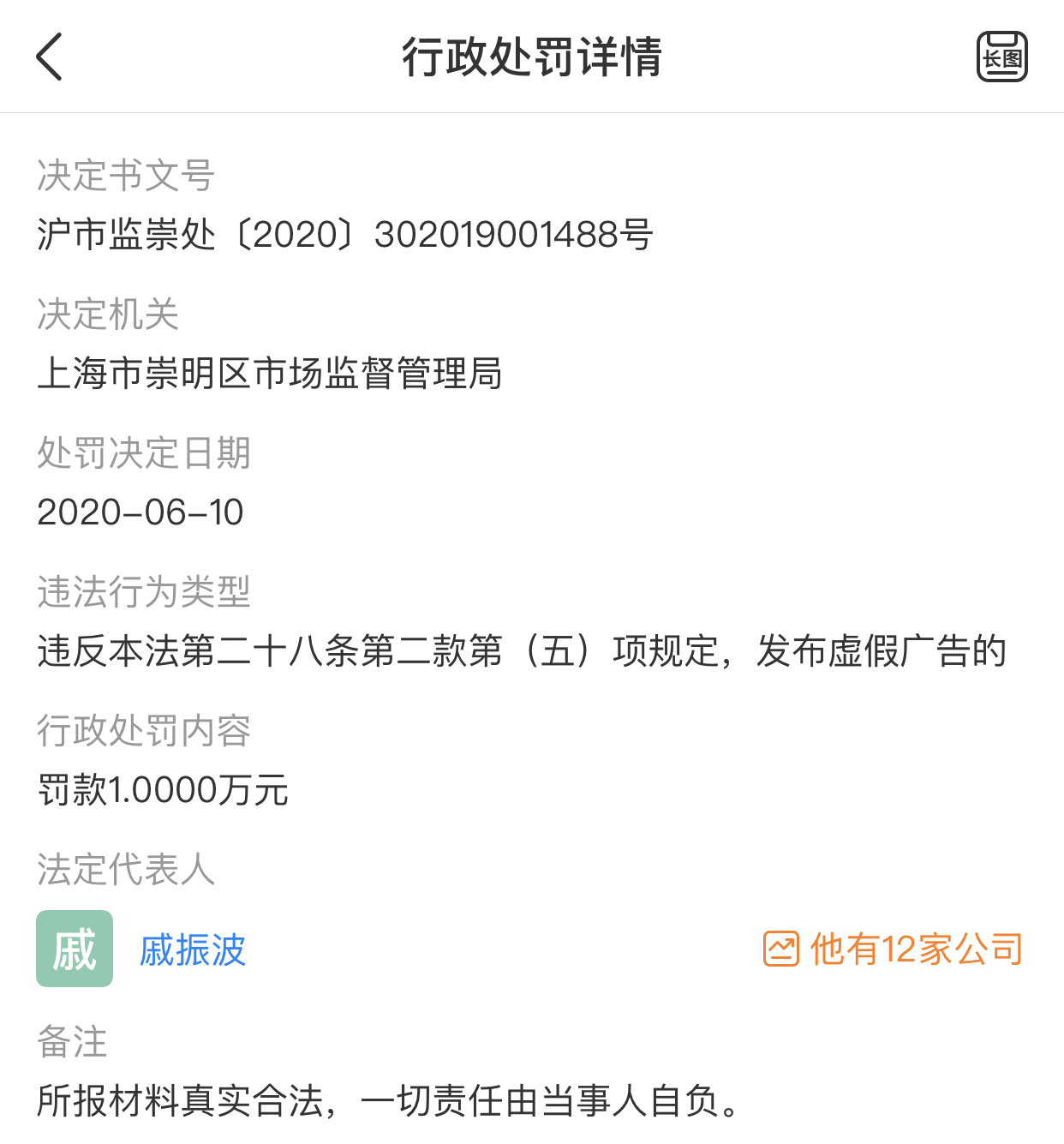Tap the 长图 icon to generate a shareable image
This screenshot has width=1064, height=1144.
[1001, 56]
